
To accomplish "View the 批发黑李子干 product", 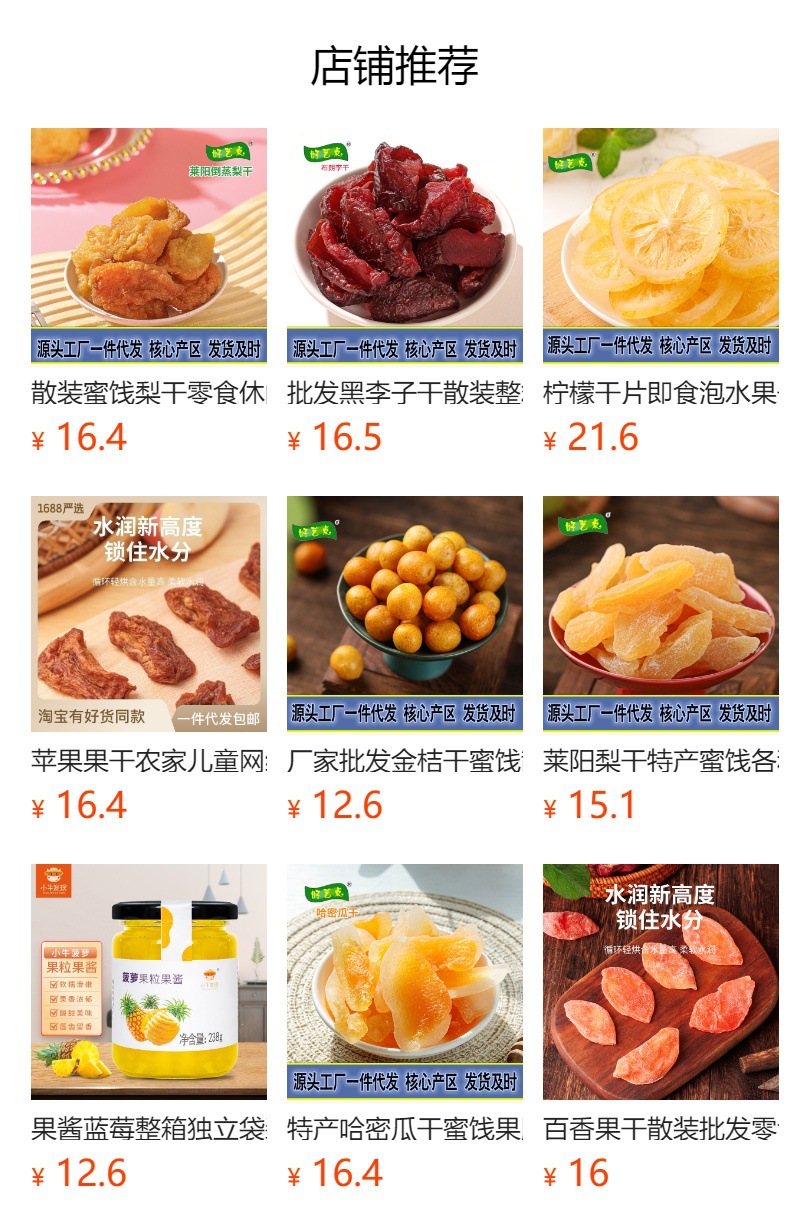I will click(x=405, y=245).
